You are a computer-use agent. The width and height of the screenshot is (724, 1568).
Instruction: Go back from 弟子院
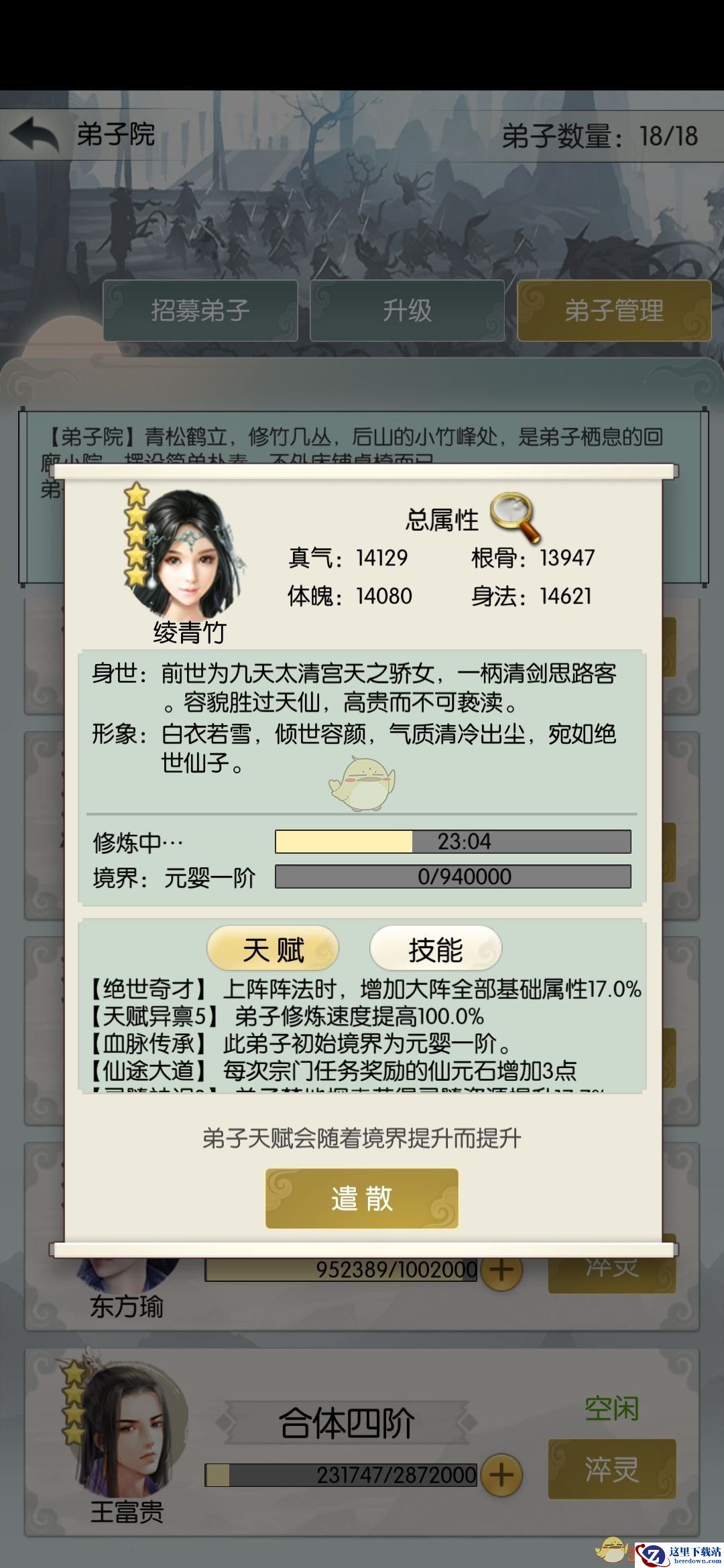pos(35,134)
